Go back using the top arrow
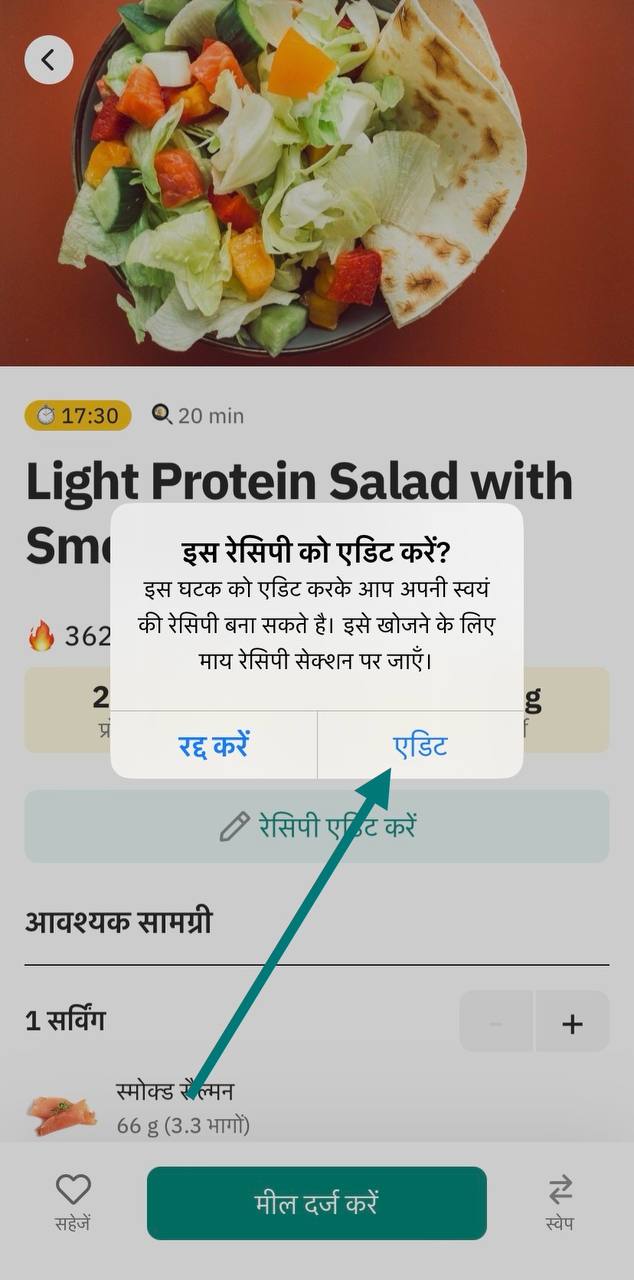This screenshot has width=634, height=1280. point(49,60)
